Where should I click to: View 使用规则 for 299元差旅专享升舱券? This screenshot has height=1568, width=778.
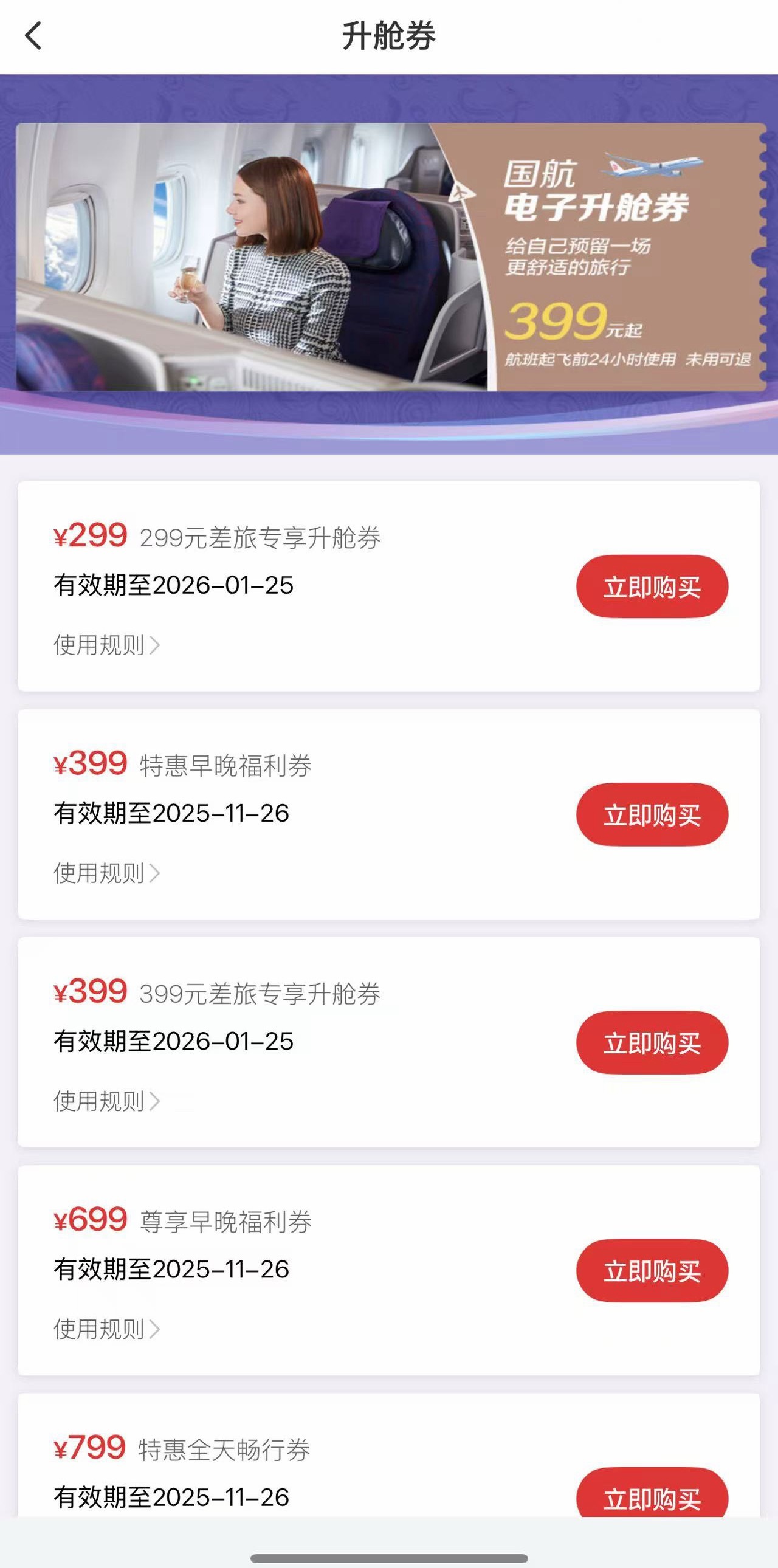coord(106,645)
